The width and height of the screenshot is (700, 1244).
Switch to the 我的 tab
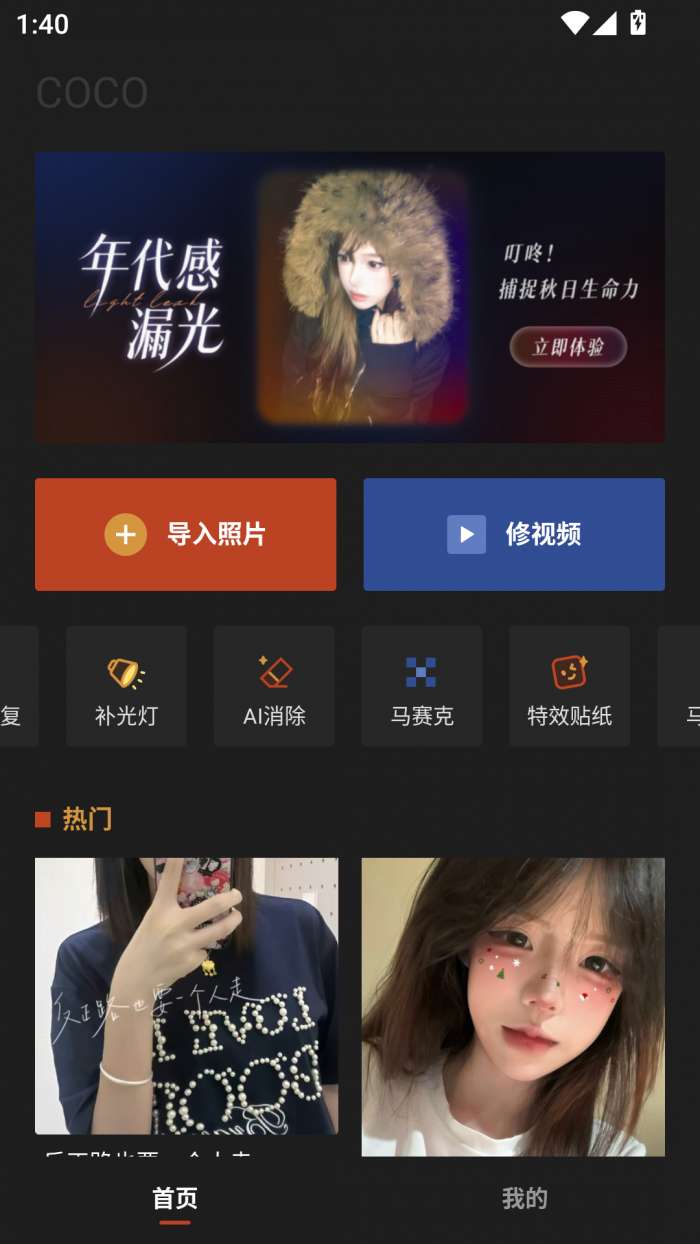click(524, 1198)
